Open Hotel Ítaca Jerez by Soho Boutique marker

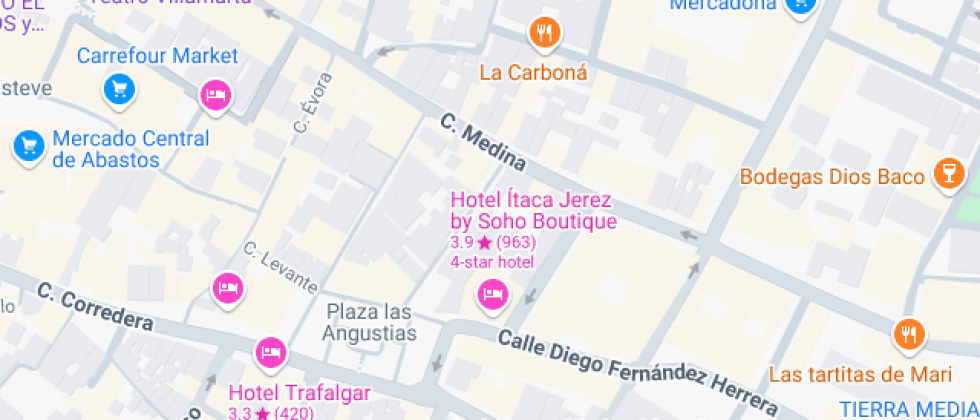[x=491, y=294]
